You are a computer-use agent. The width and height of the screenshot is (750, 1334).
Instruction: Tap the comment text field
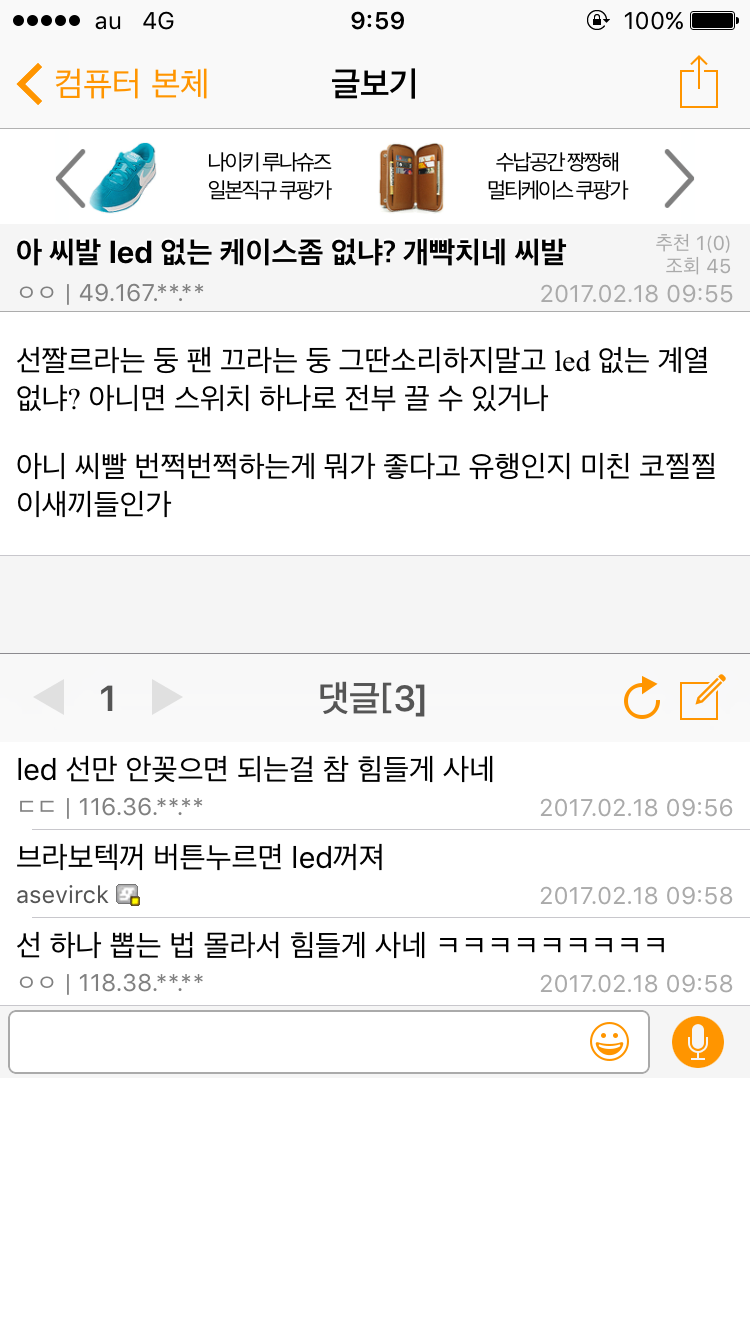[295, 1042]
